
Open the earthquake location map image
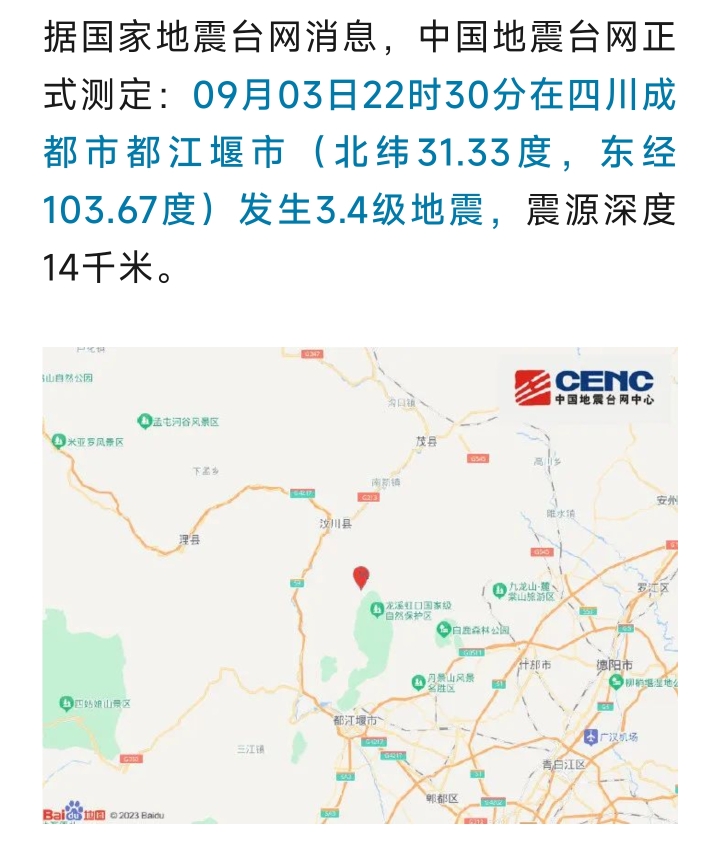pyautogui.click(x=360, y=585)
